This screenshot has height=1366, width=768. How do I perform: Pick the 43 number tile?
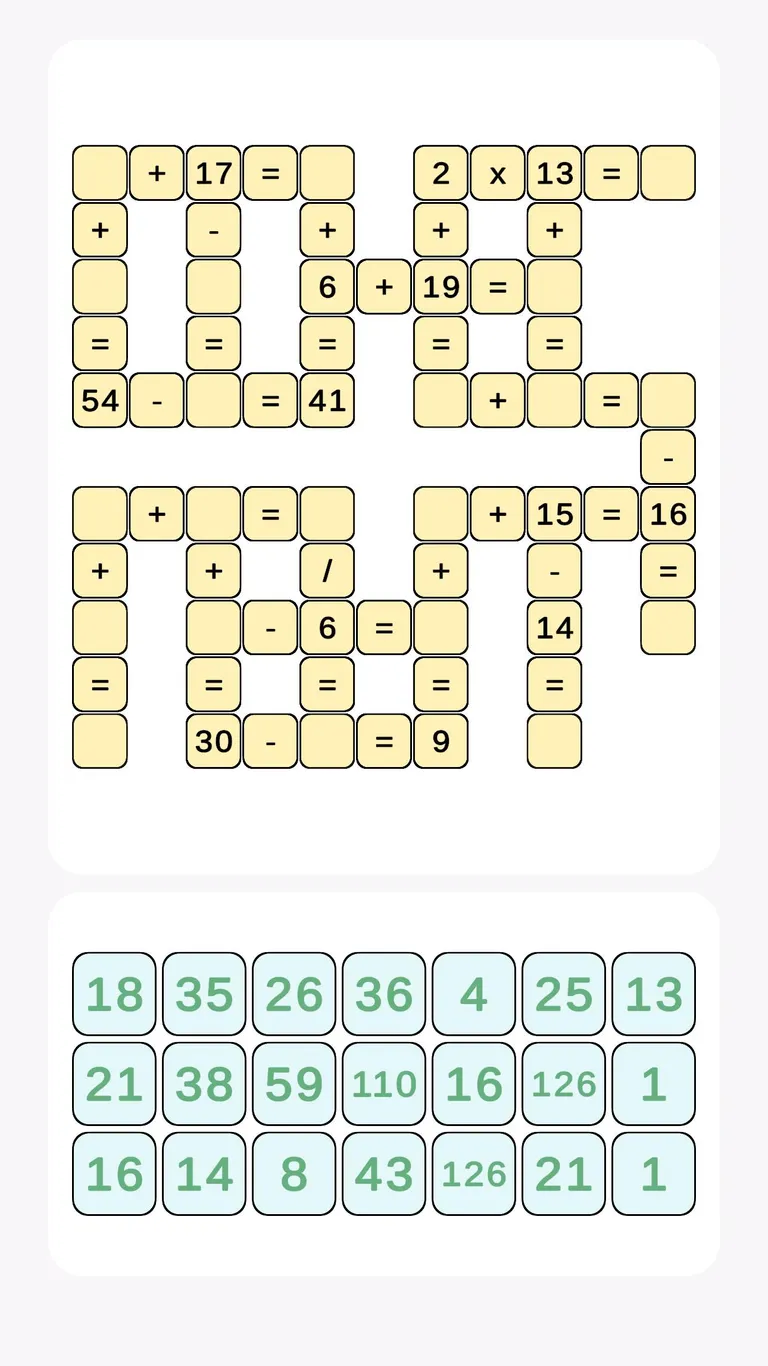pos(384,1174)
